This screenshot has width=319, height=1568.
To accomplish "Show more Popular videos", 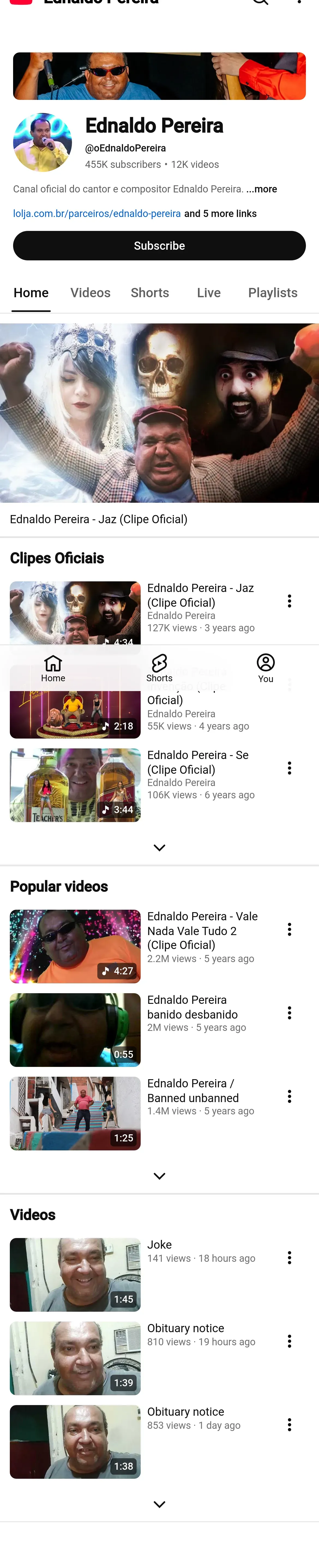I will (159, 1176).
